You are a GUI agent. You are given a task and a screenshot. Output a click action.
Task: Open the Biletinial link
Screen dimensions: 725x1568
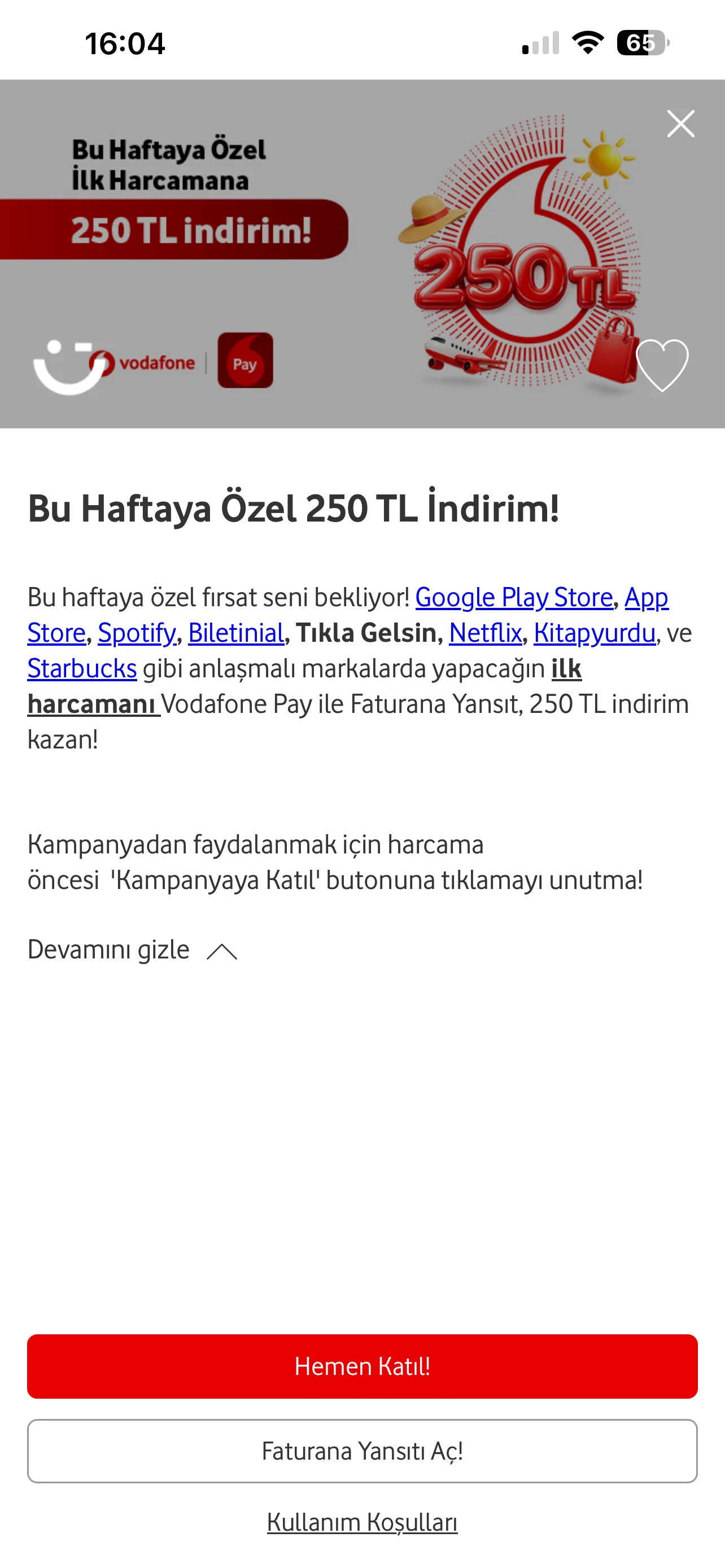(x=236, y=633)
